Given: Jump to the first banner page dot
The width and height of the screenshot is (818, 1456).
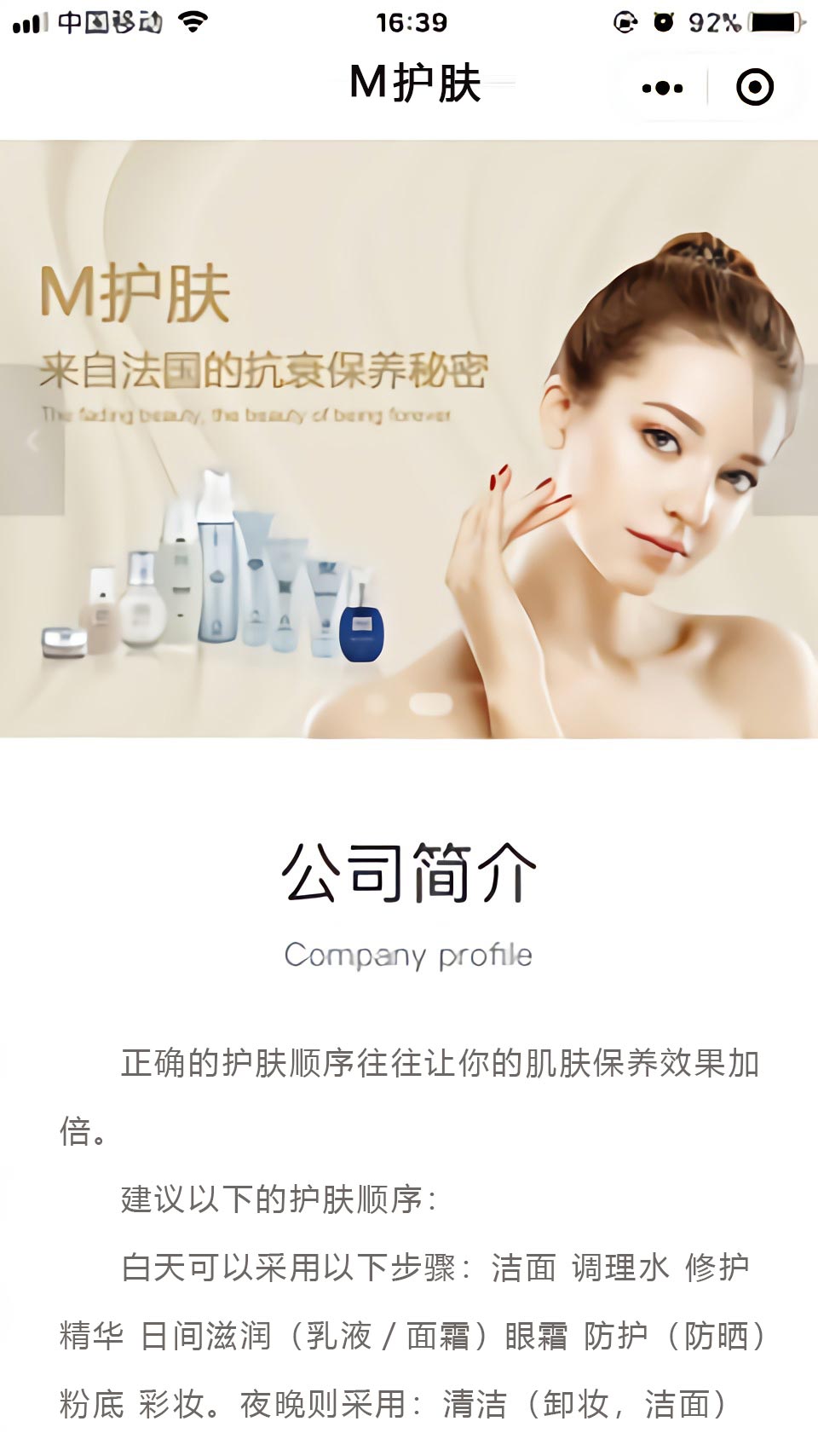Looking at the screenshot, I should coord(377,704).
